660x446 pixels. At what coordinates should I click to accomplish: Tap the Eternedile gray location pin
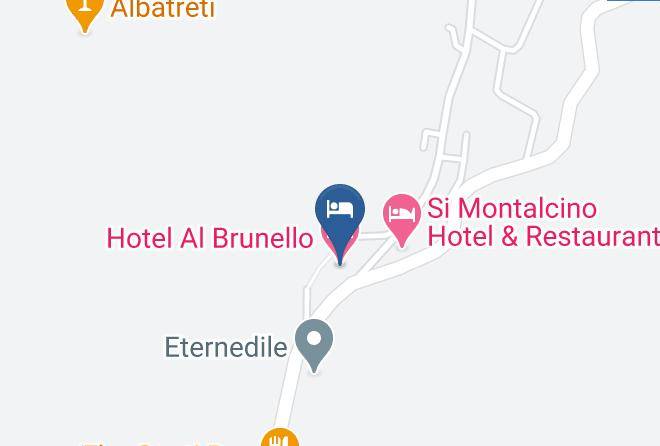pyautogui.click(x=314, y=345)
